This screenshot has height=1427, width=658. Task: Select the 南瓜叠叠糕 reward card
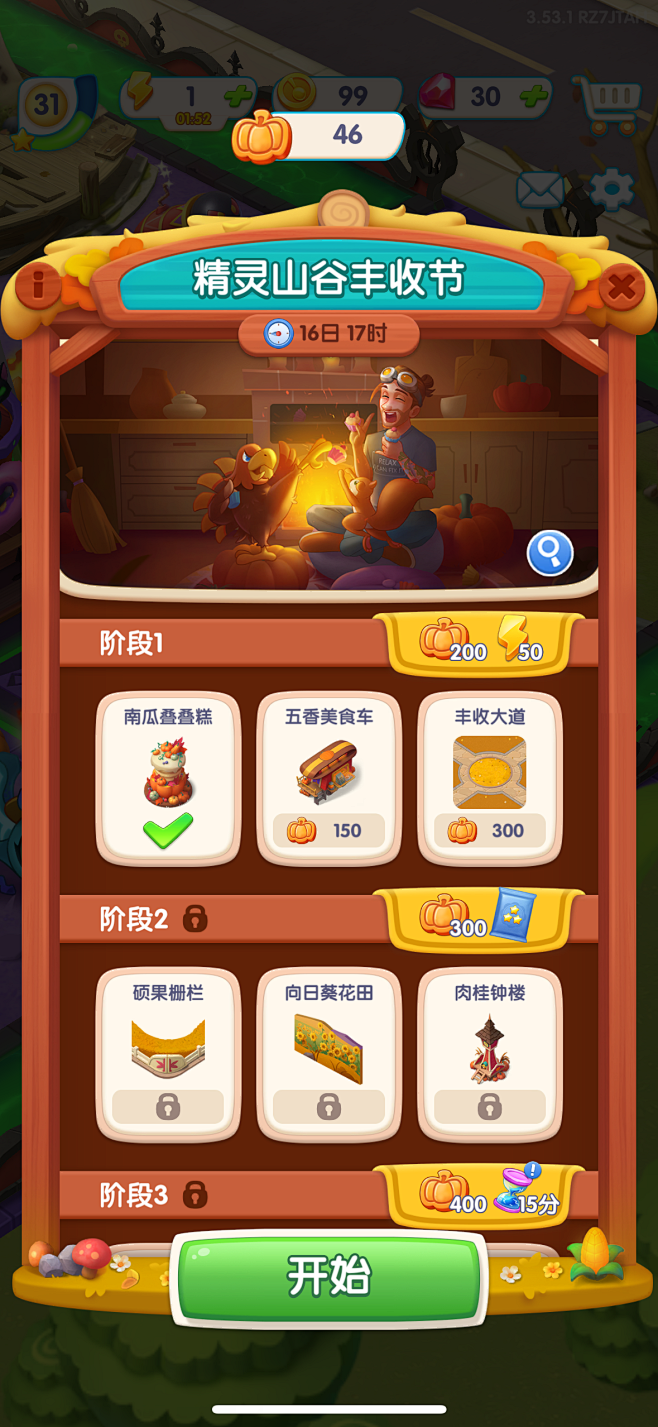pyautogui.click(x=168, y=778)
